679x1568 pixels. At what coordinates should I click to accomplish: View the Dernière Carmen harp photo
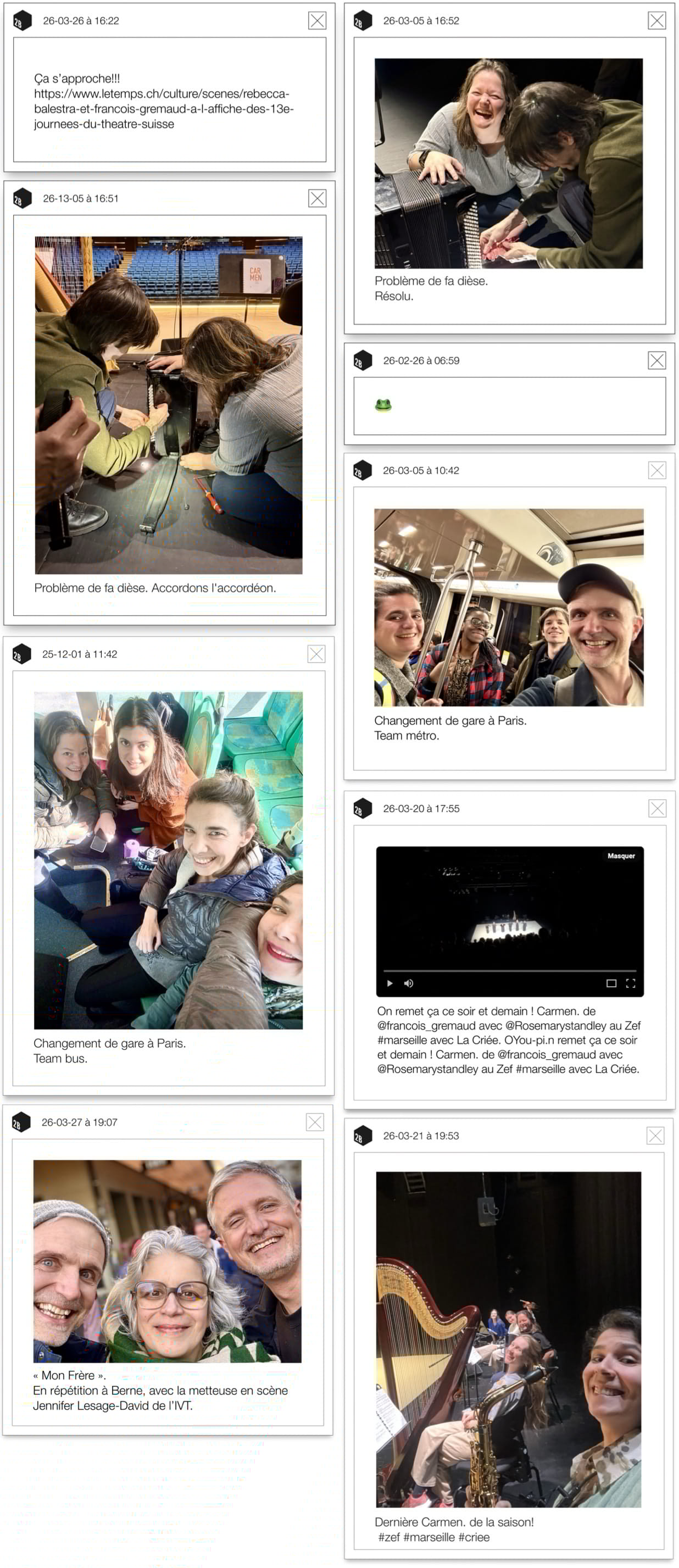click(x=509, y=1339)
